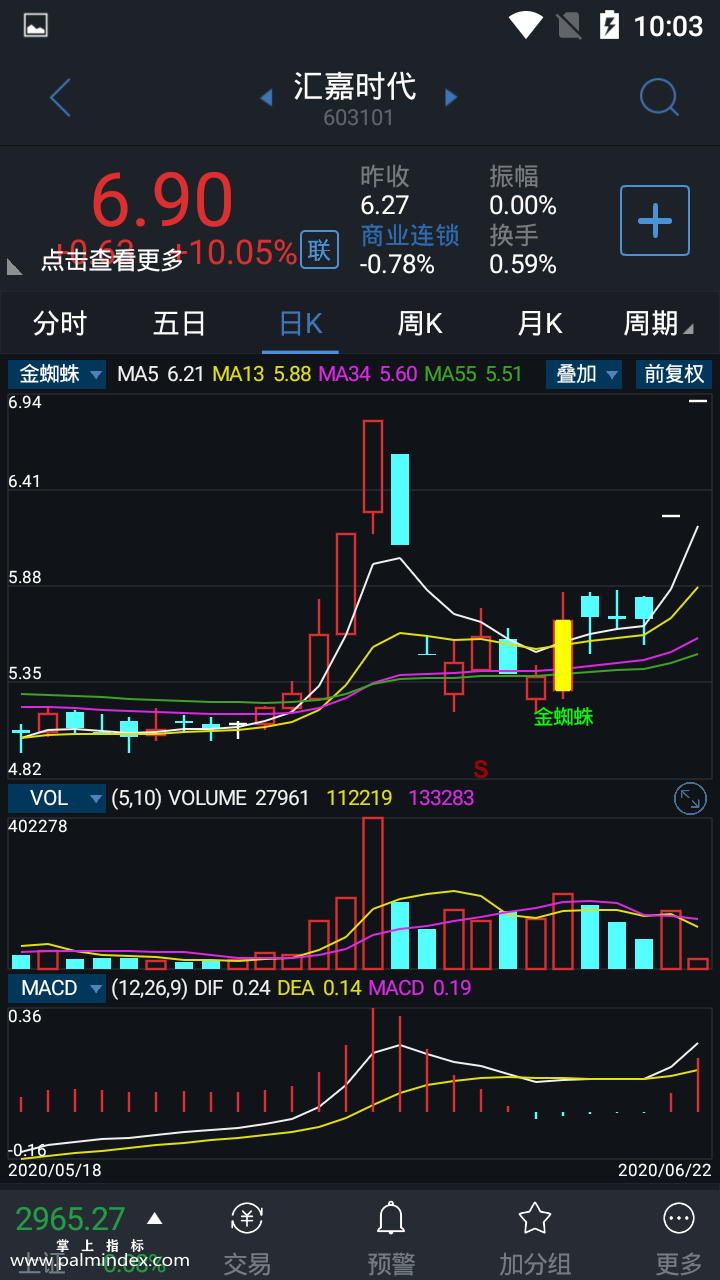Viewport: 720px width, 1280px height.
Task: Select the 周K chart tab
Action: pyautogui.click(x=420, y=324)
